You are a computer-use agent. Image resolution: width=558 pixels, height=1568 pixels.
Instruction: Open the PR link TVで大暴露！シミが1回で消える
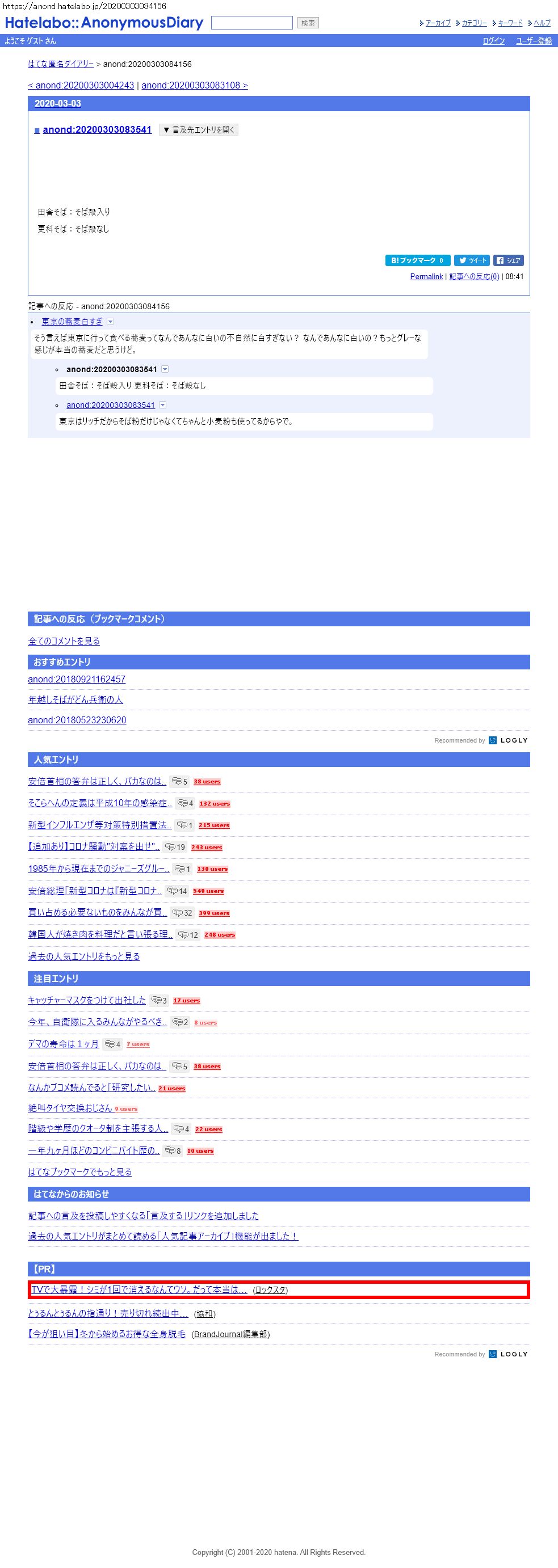tap(139, 1289)
